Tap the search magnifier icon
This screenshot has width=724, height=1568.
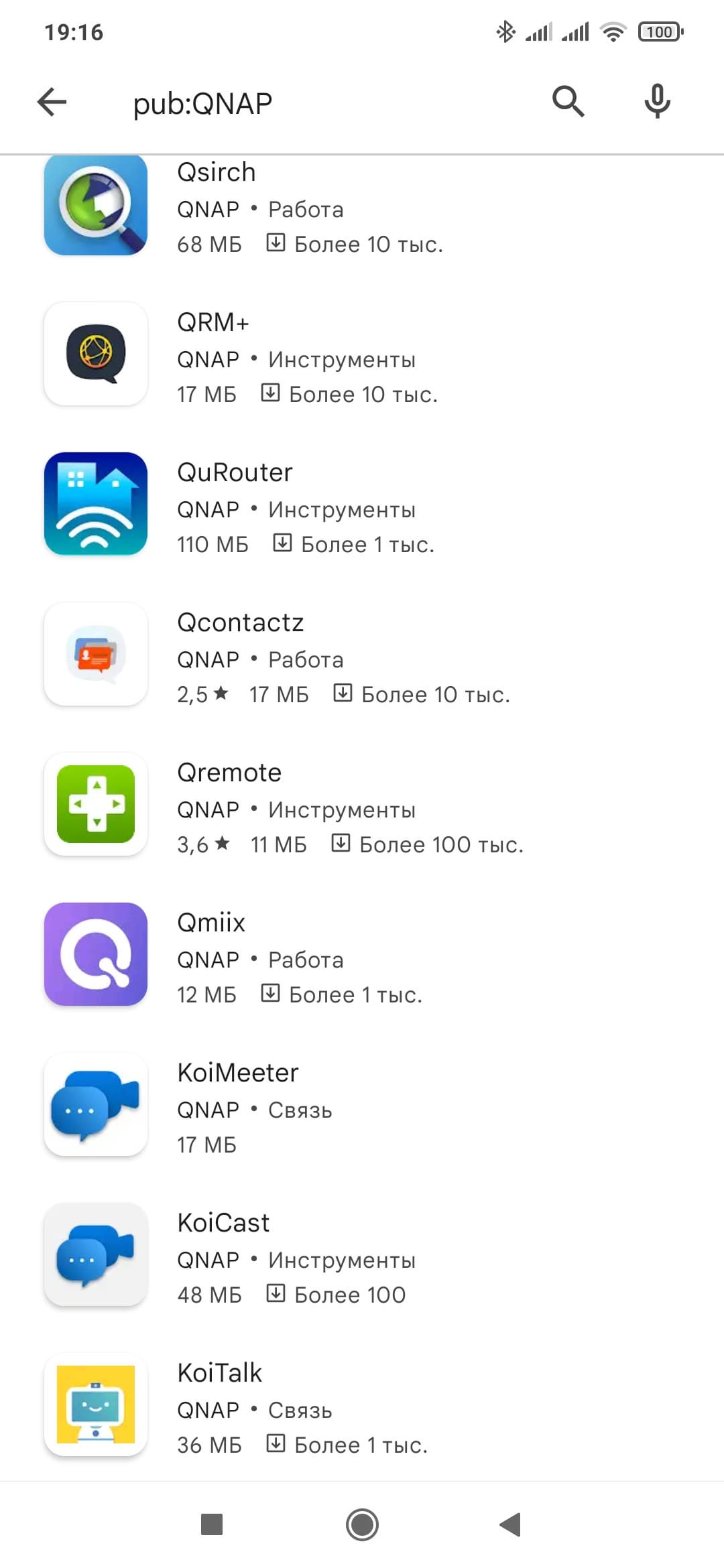[568, 102]
